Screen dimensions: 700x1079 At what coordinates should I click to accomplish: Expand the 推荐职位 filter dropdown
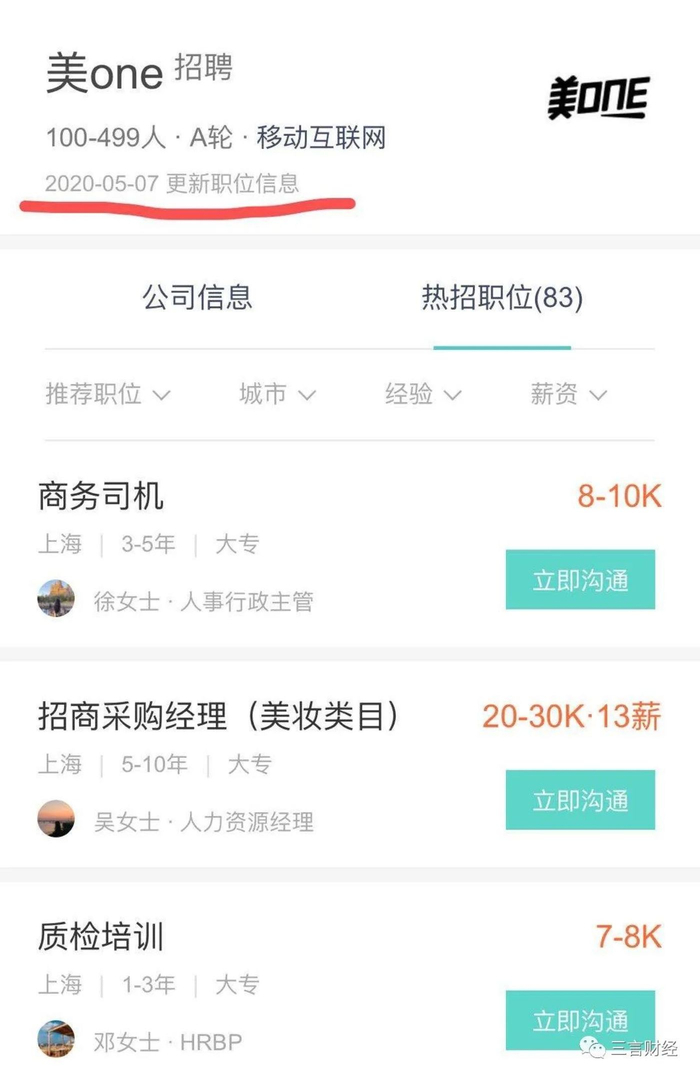pos(107,394)
